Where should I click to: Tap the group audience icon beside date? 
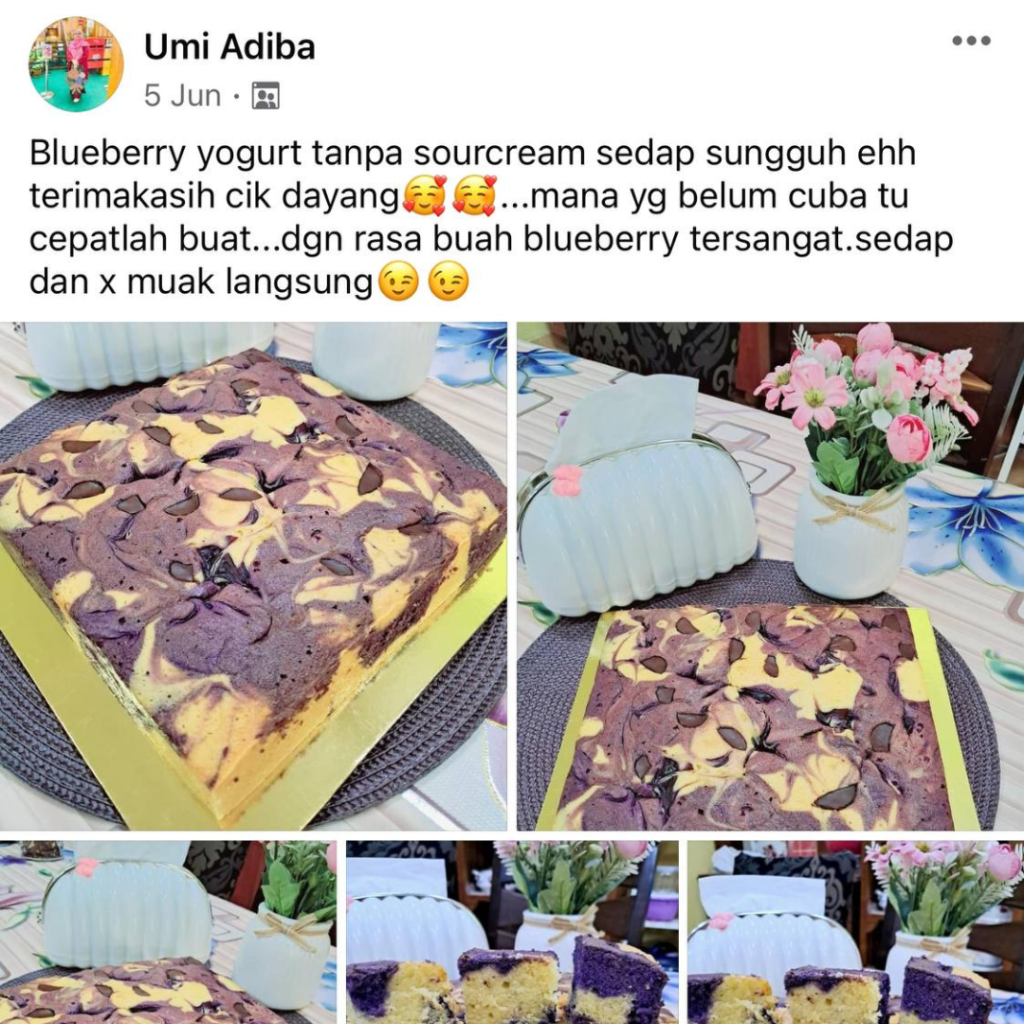click(x=265, y=96)
